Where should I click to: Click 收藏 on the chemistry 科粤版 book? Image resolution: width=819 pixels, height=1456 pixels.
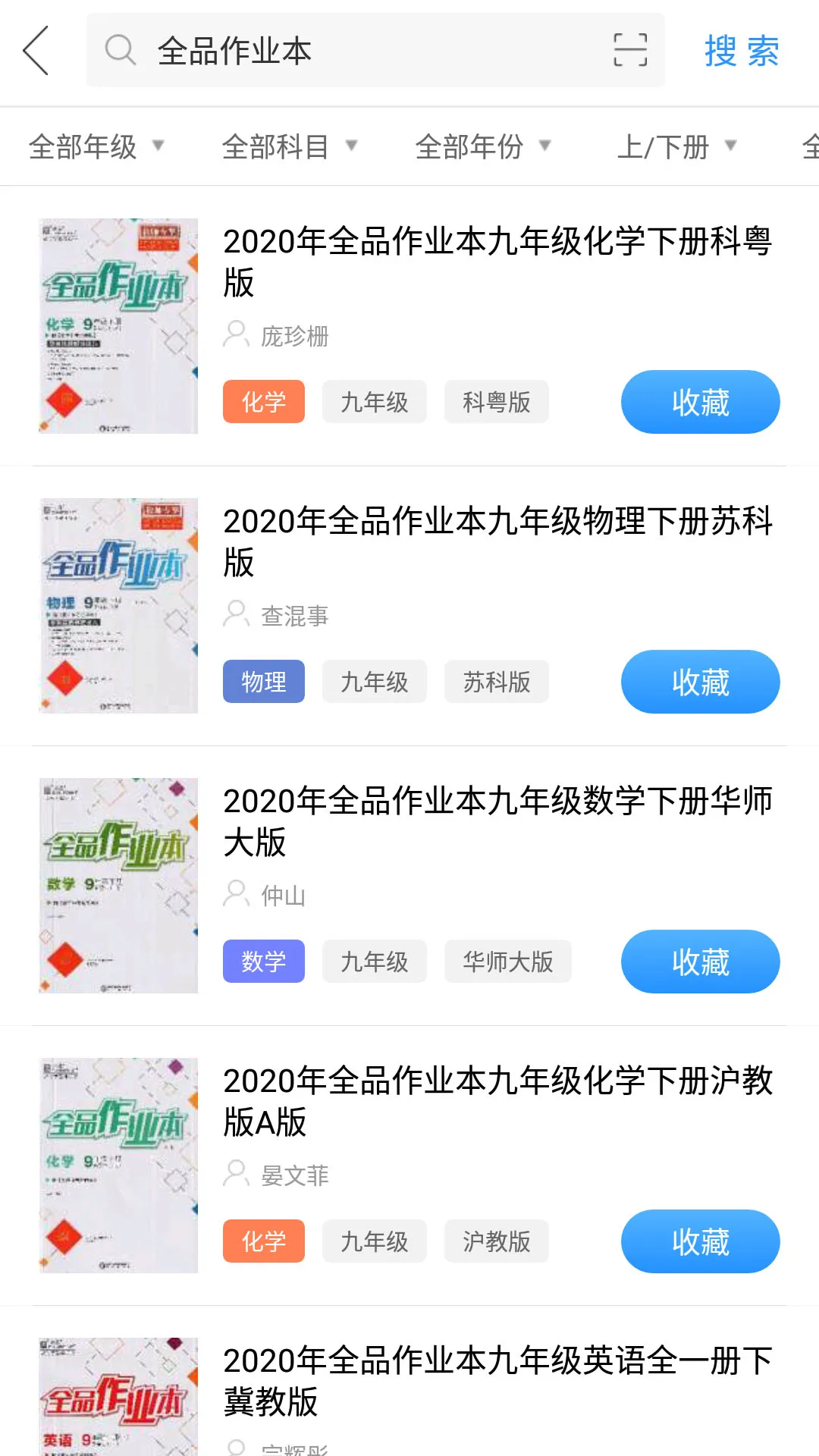click(x=699, y=402)
